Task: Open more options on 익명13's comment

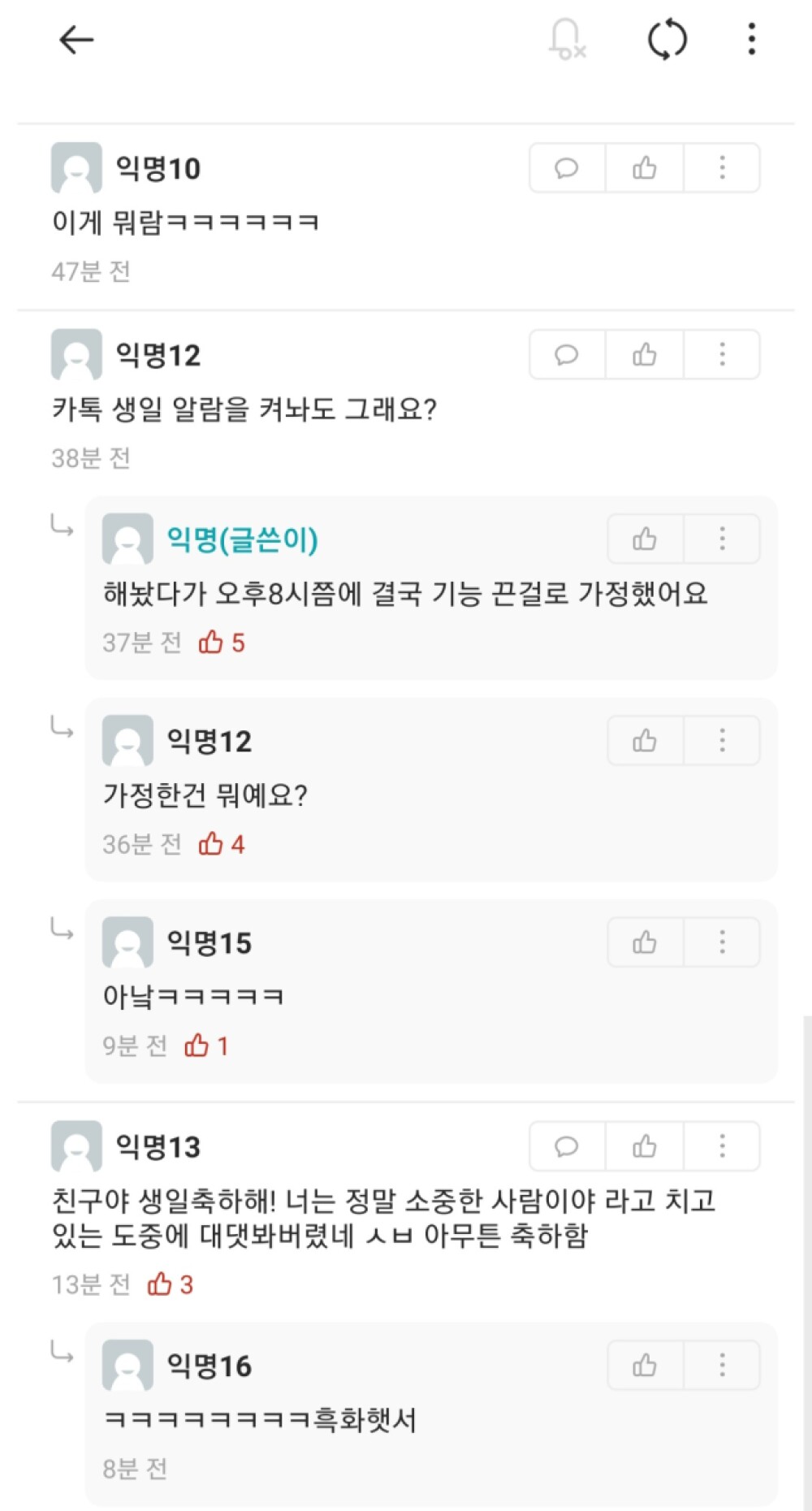Action: [x=722, y=1146]
